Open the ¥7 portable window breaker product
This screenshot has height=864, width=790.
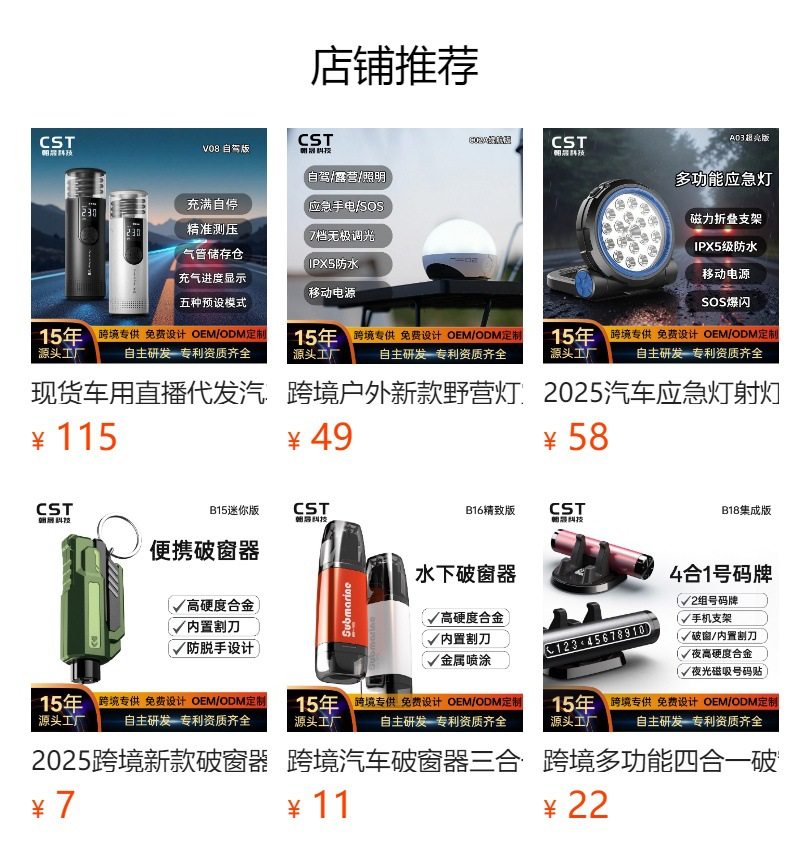[x=149, y=614]
